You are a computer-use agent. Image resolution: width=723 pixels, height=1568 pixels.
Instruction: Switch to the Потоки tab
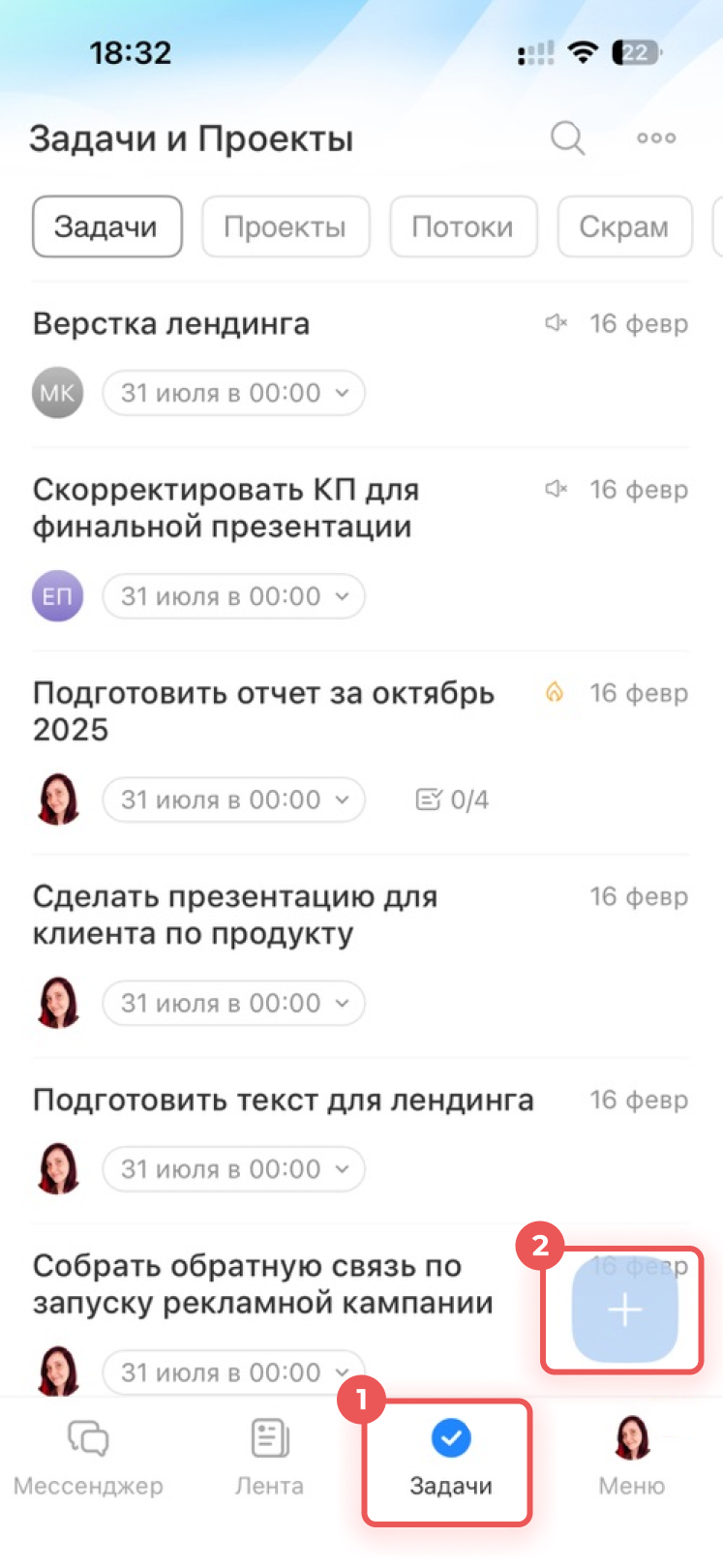tap(463, 226)
